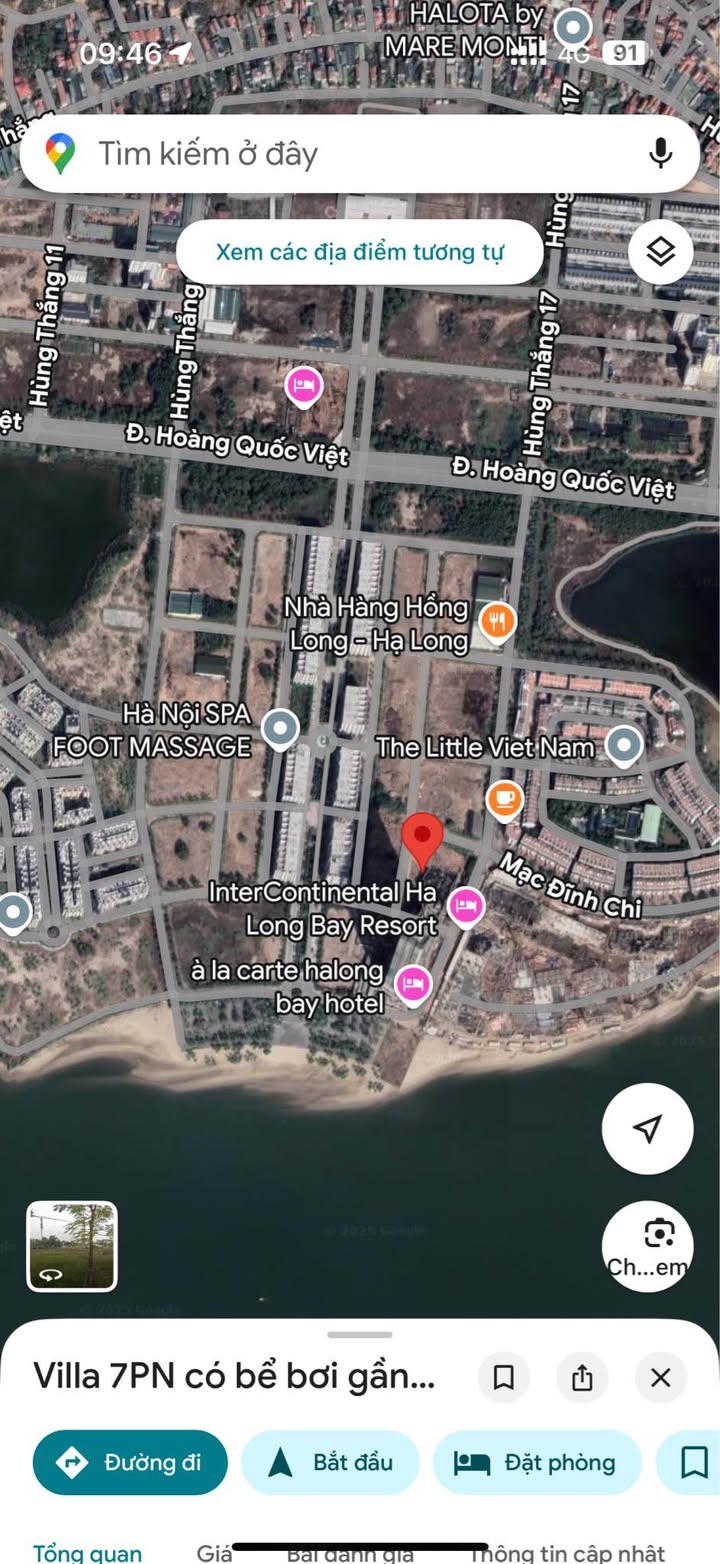Close the villa place card
This screenshot has width=720, height=1564.
[x=660, y=1378]
